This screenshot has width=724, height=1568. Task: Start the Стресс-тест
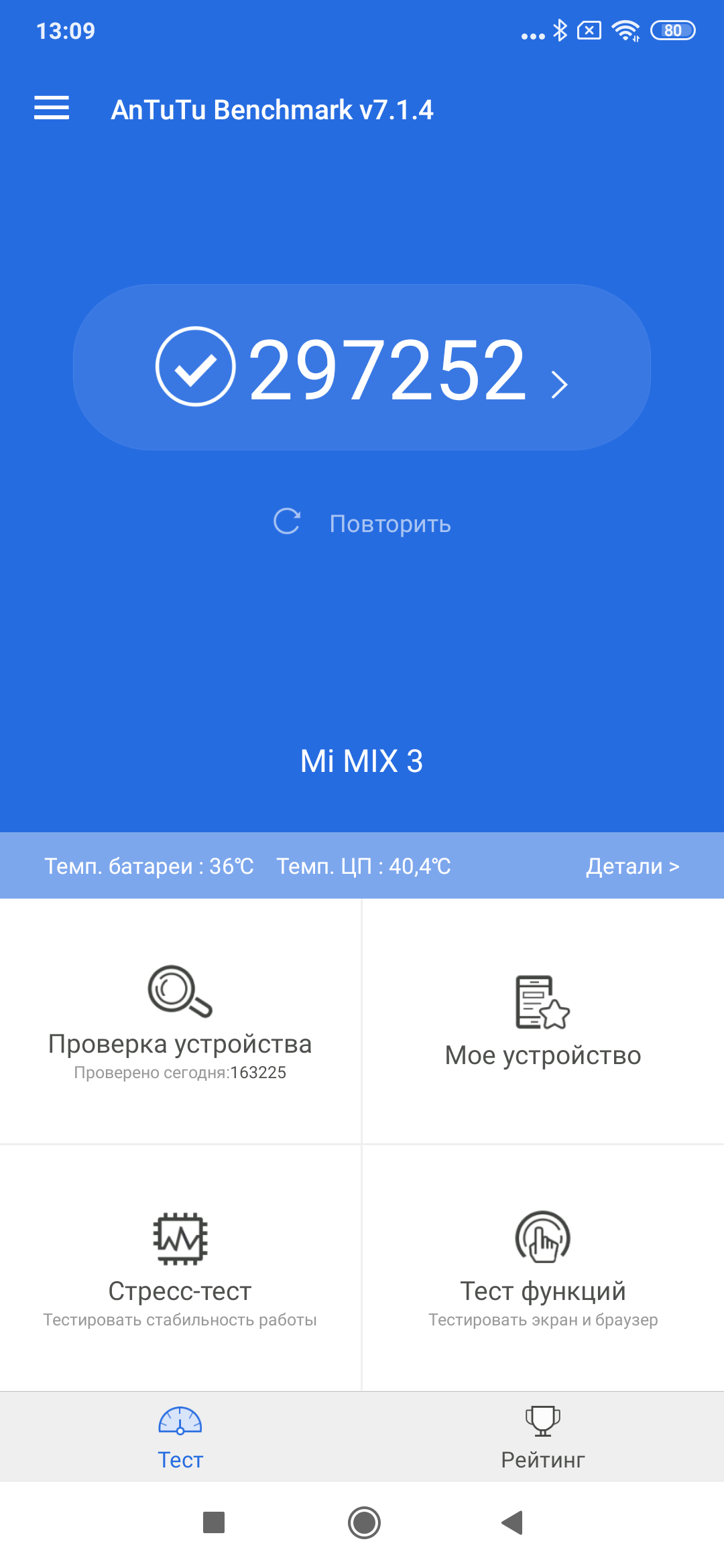pyautogui.click(x=180, y=1268)
